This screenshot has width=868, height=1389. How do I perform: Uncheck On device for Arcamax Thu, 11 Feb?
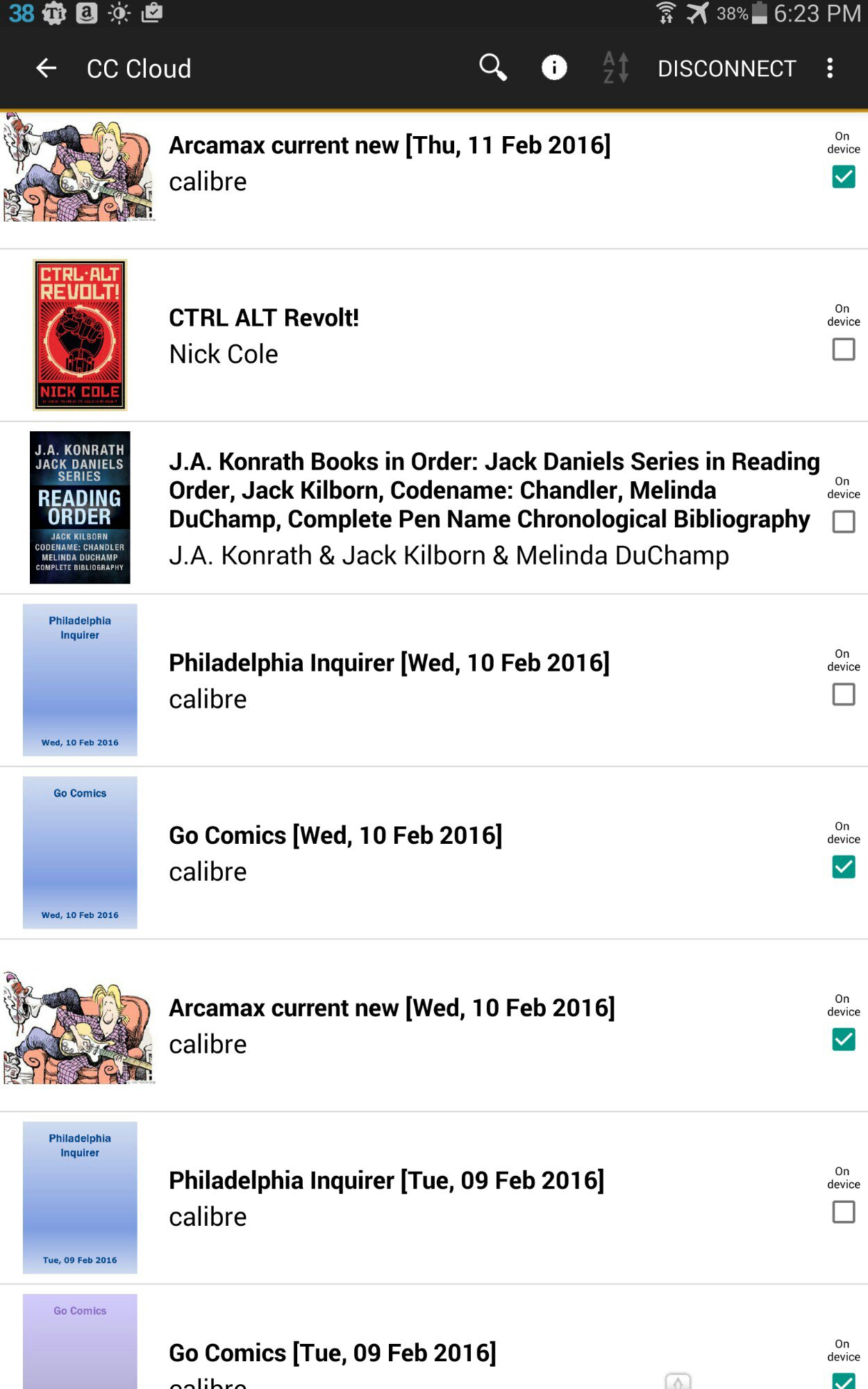(843, 177)
